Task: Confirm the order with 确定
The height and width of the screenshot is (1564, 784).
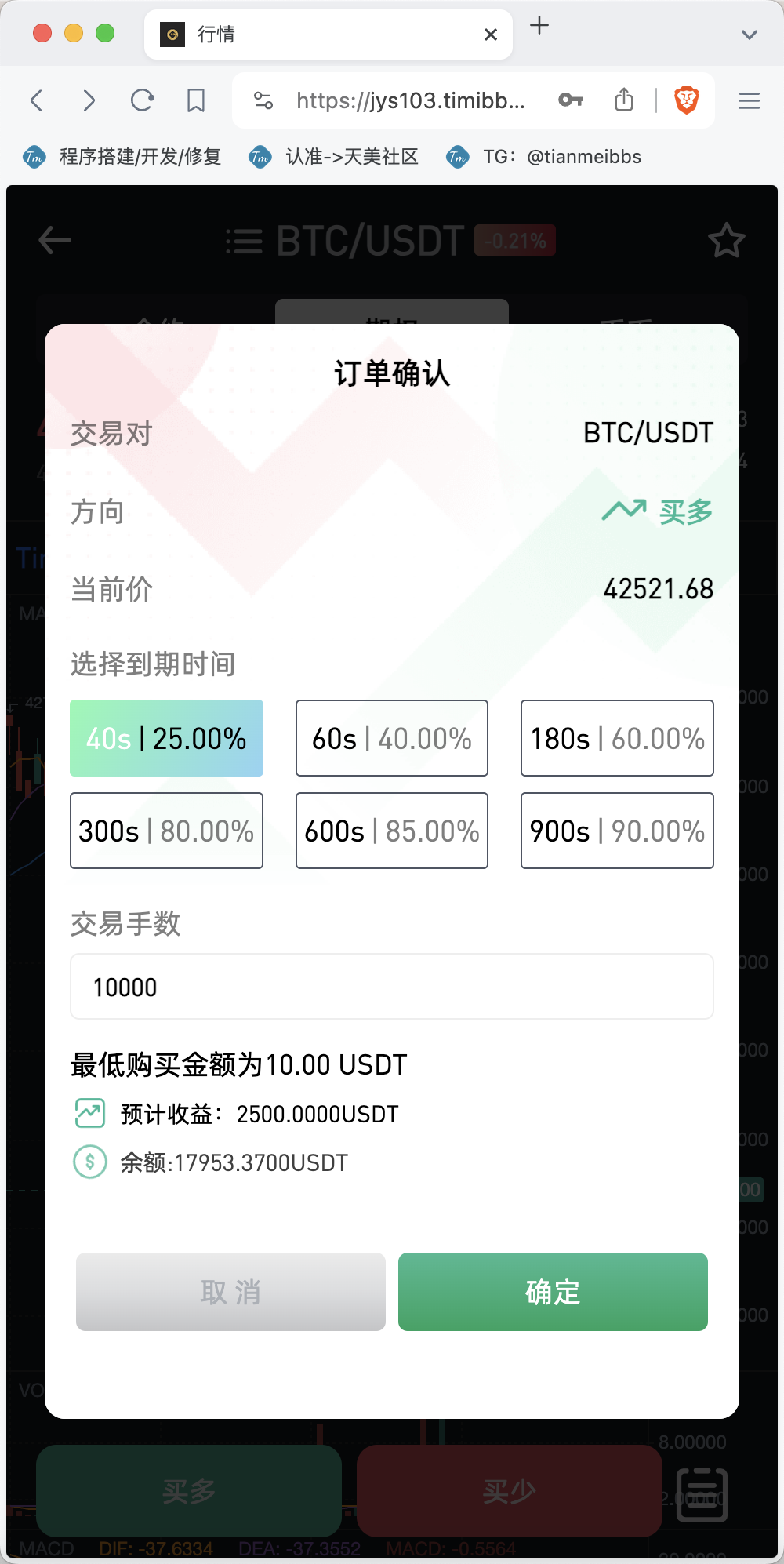Action: (x=553, y=1292)
